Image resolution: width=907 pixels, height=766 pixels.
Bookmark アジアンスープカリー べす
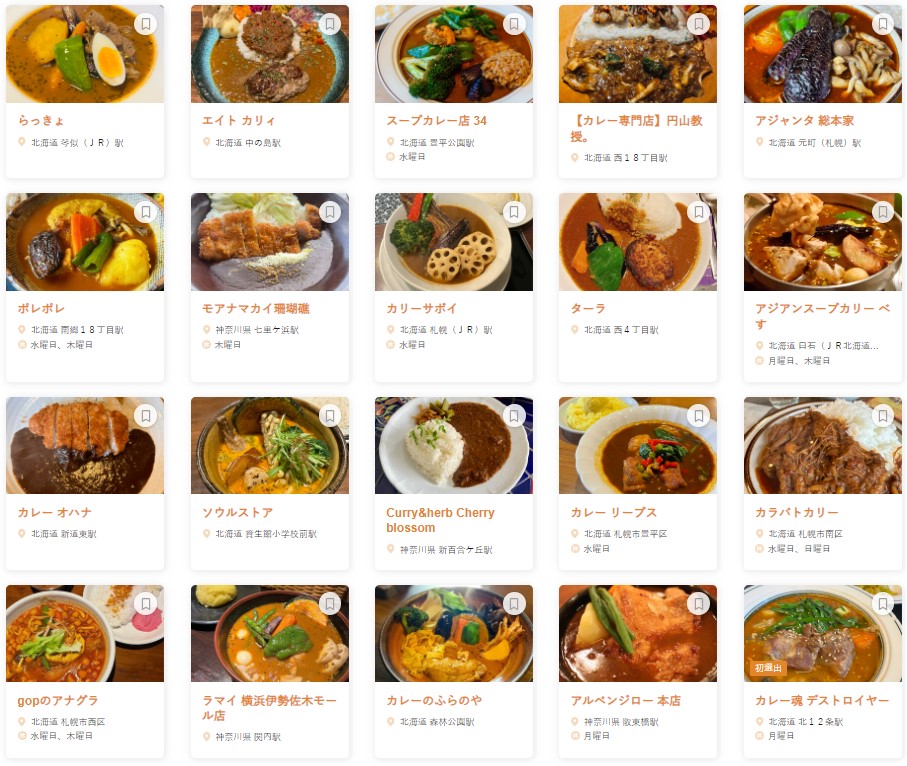pyautogui.click(x=883, y=212)
